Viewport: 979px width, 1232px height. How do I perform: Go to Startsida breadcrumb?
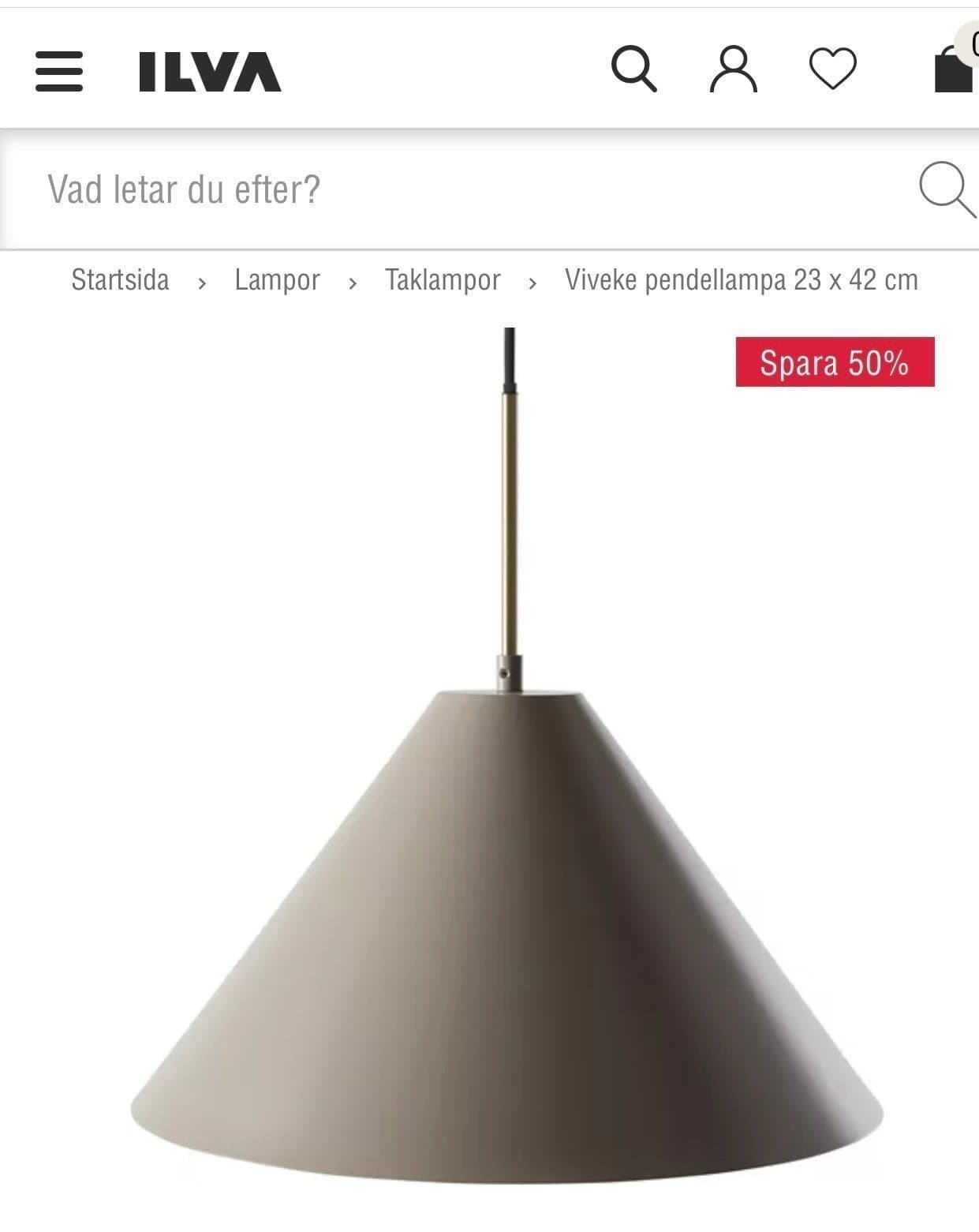[120, 280]
